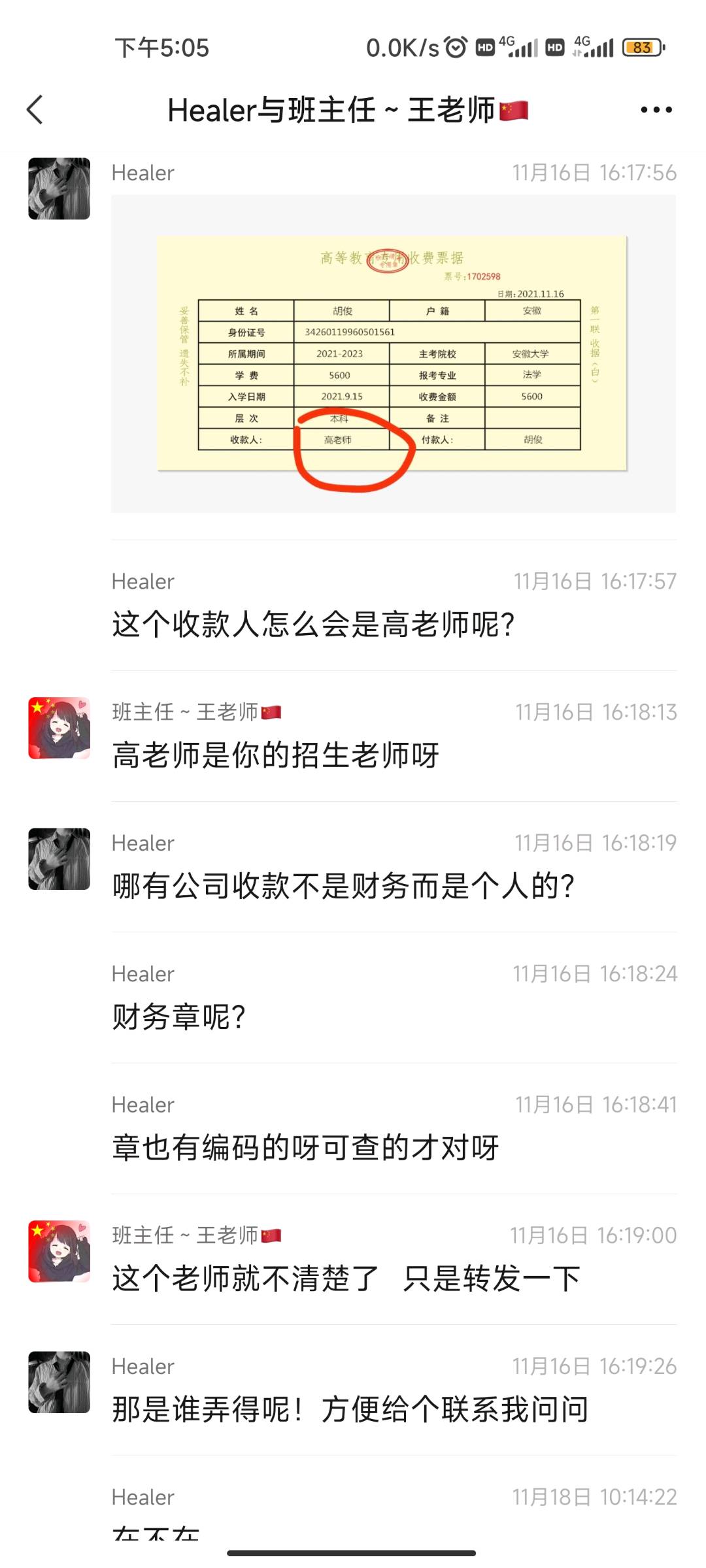Open the three-dot overflow menu
This screenshot has height=1568, width=706.
tap(656, 110)
